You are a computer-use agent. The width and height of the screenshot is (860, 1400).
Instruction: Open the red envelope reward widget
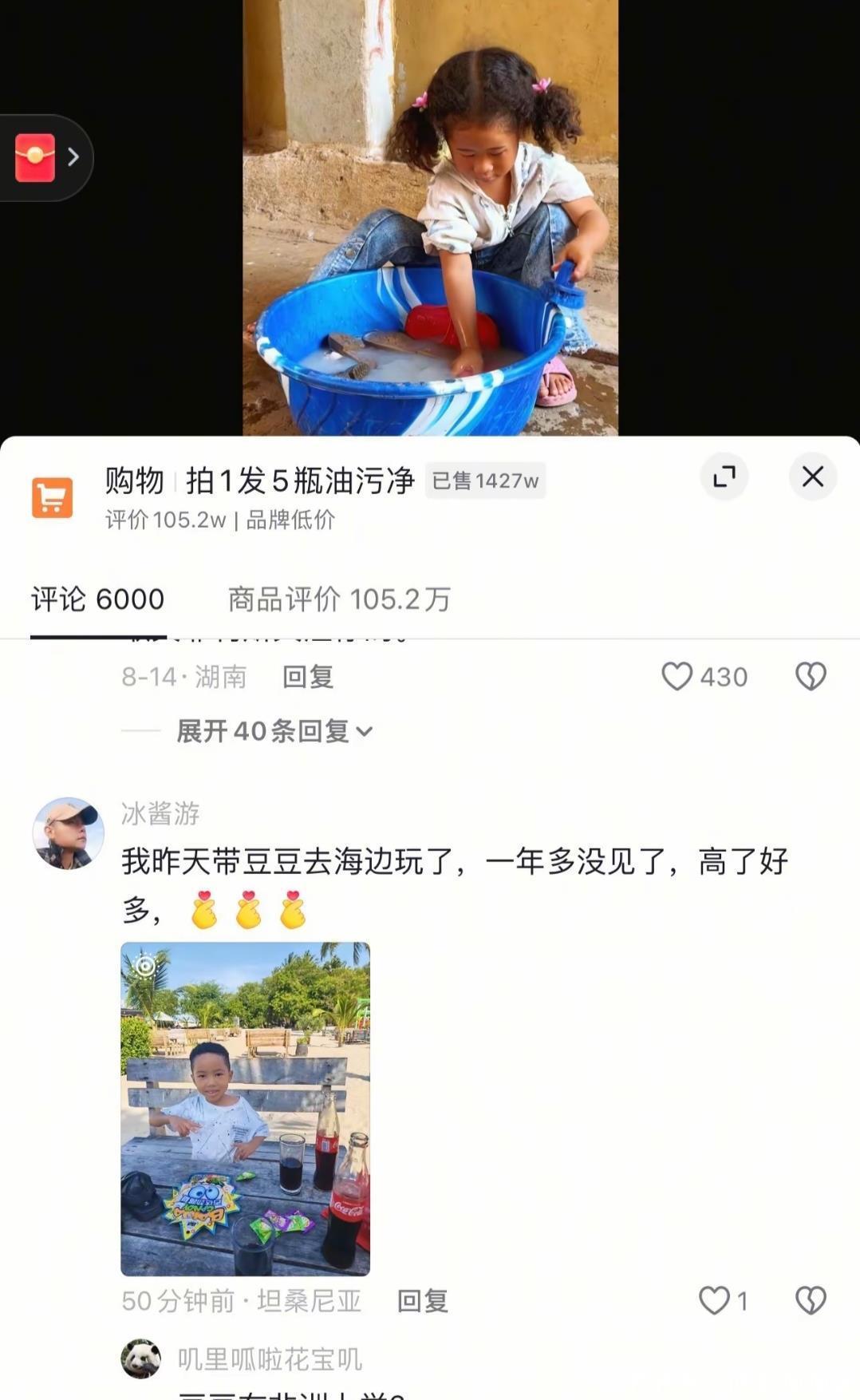37,157
